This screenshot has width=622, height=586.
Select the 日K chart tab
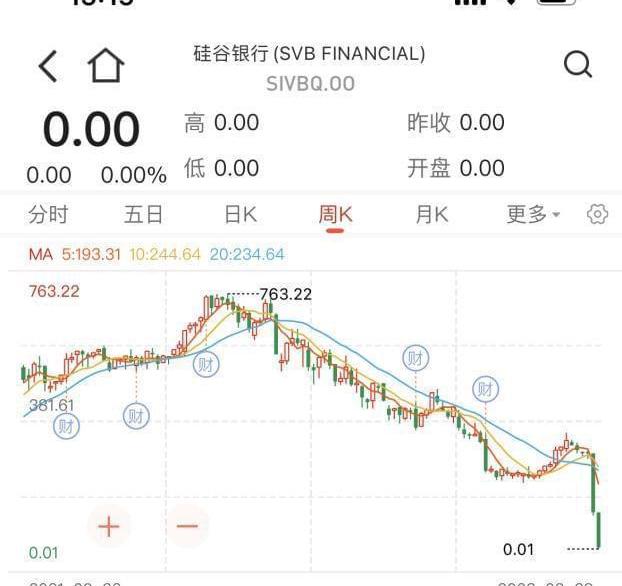[x=240, y=214]
